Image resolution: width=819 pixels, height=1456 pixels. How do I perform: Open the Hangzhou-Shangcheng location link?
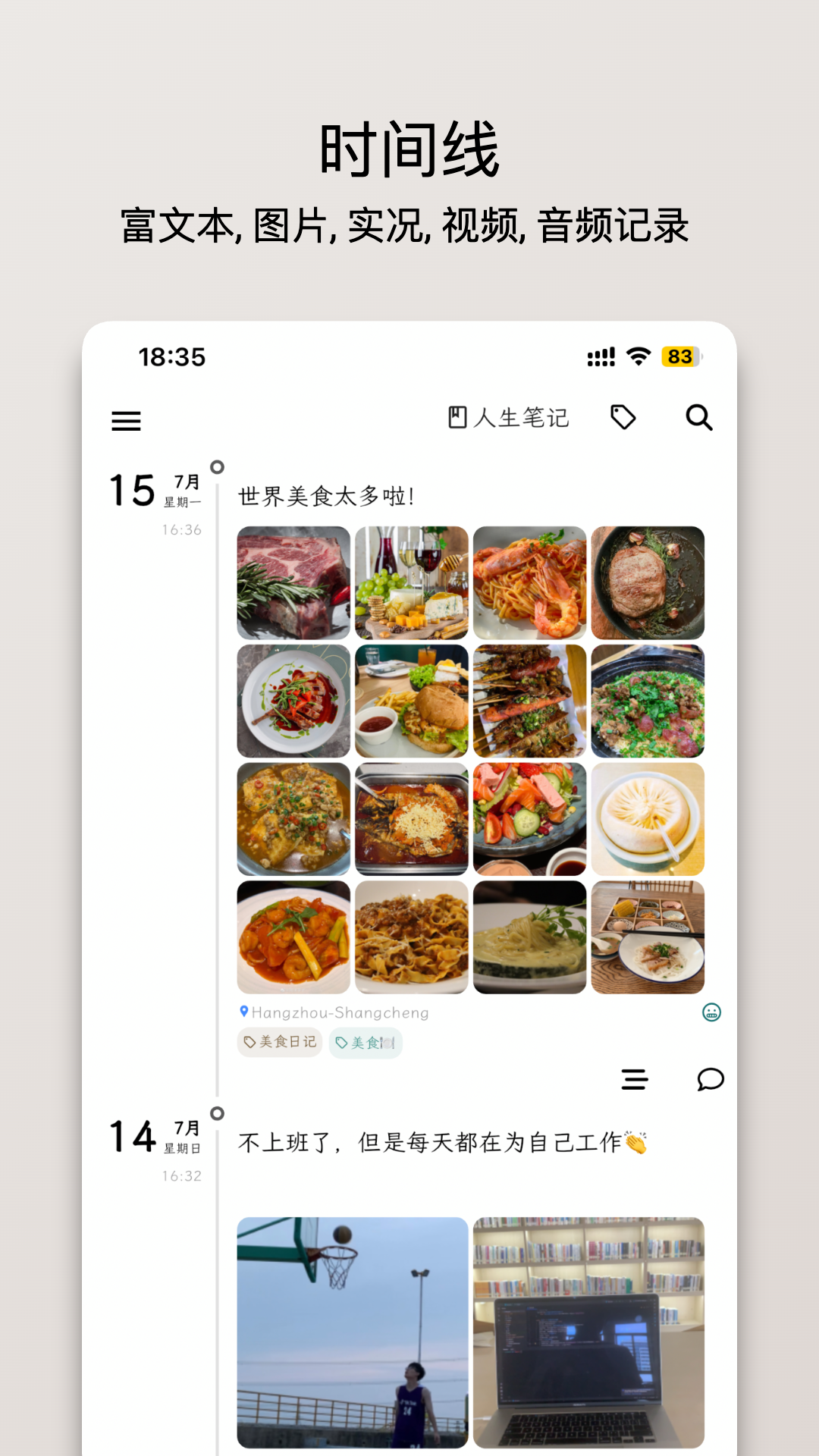[x=341, y=1012]
